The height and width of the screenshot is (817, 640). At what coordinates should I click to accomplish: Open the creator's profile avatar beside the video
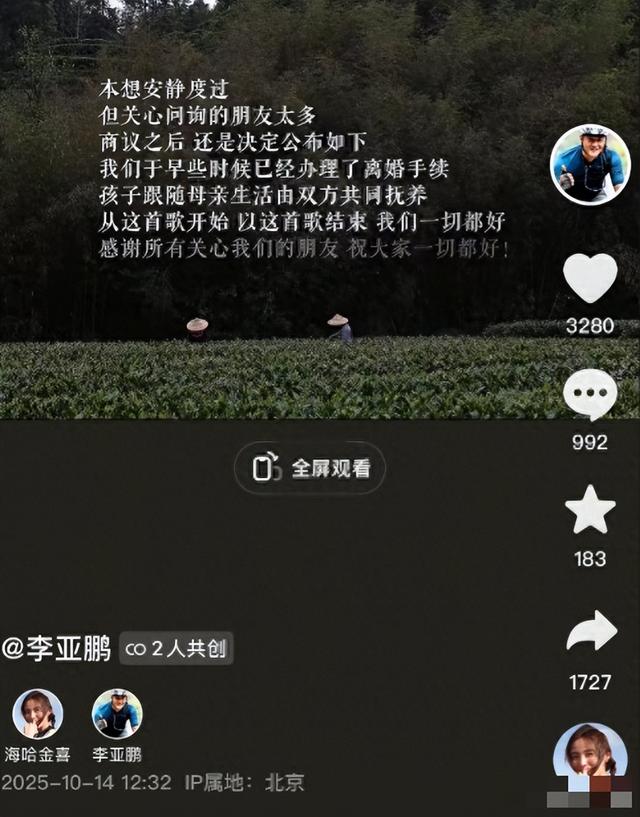click(x=590, y=165)
